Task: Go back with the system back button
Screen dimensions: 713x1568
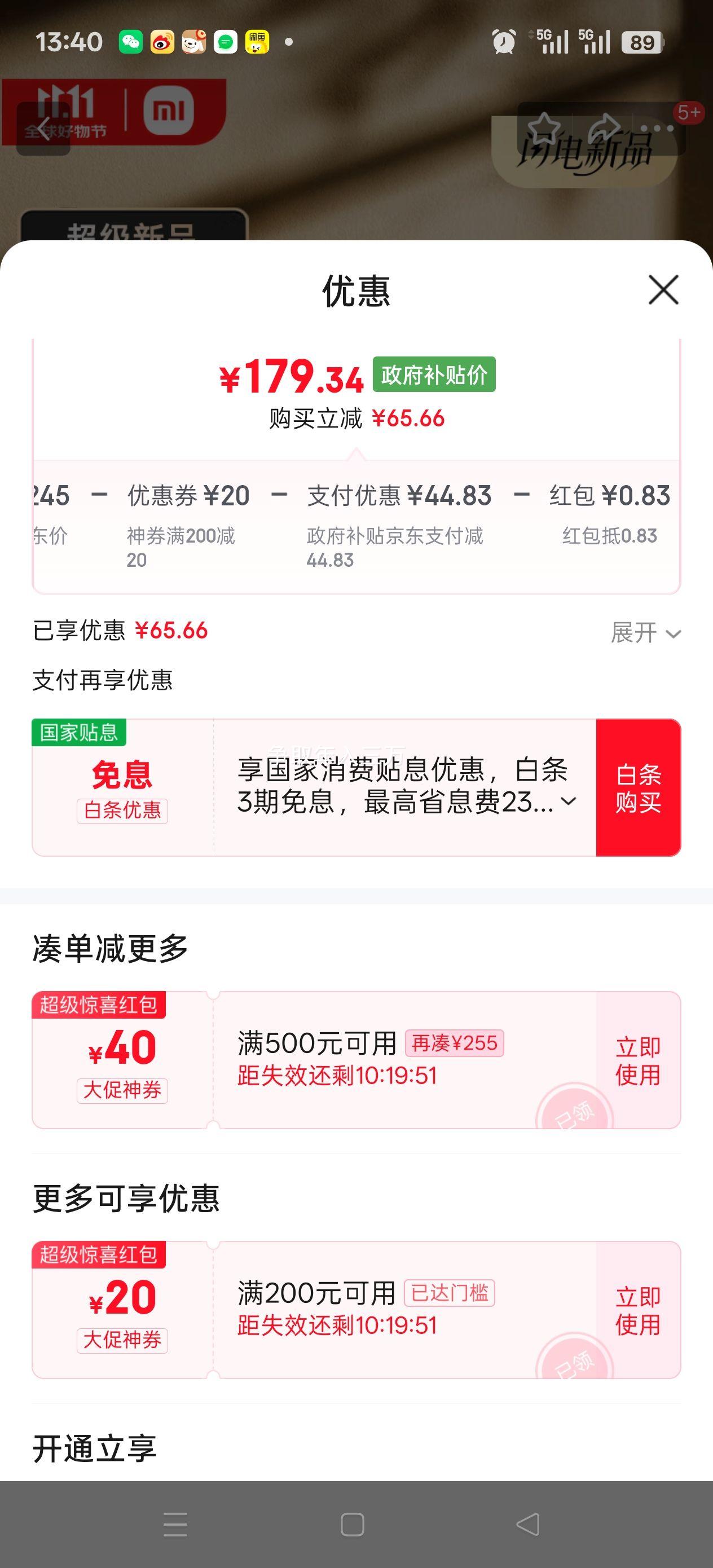Action: pyautogui.click(x=527, y=1524)
